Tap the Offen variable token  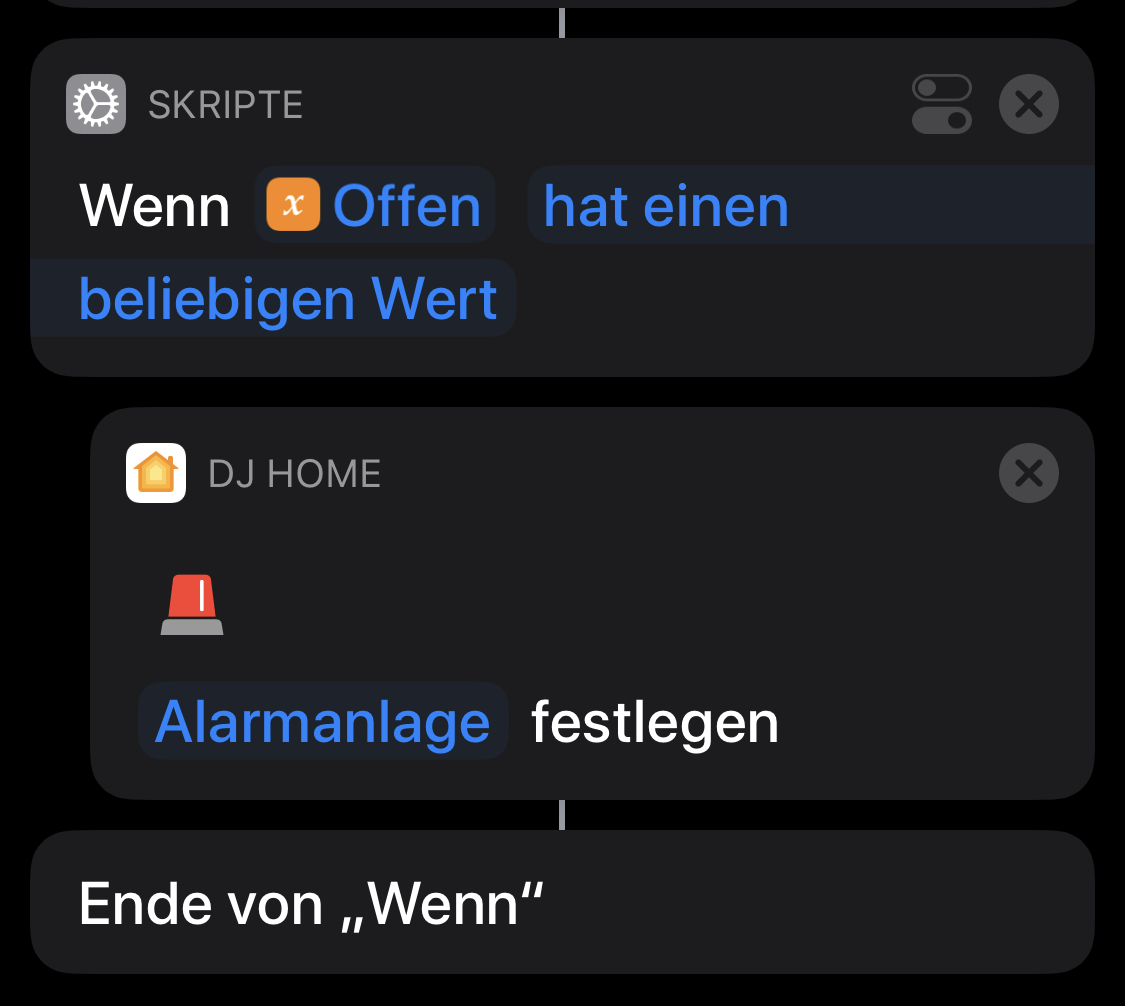coord(375,207)
